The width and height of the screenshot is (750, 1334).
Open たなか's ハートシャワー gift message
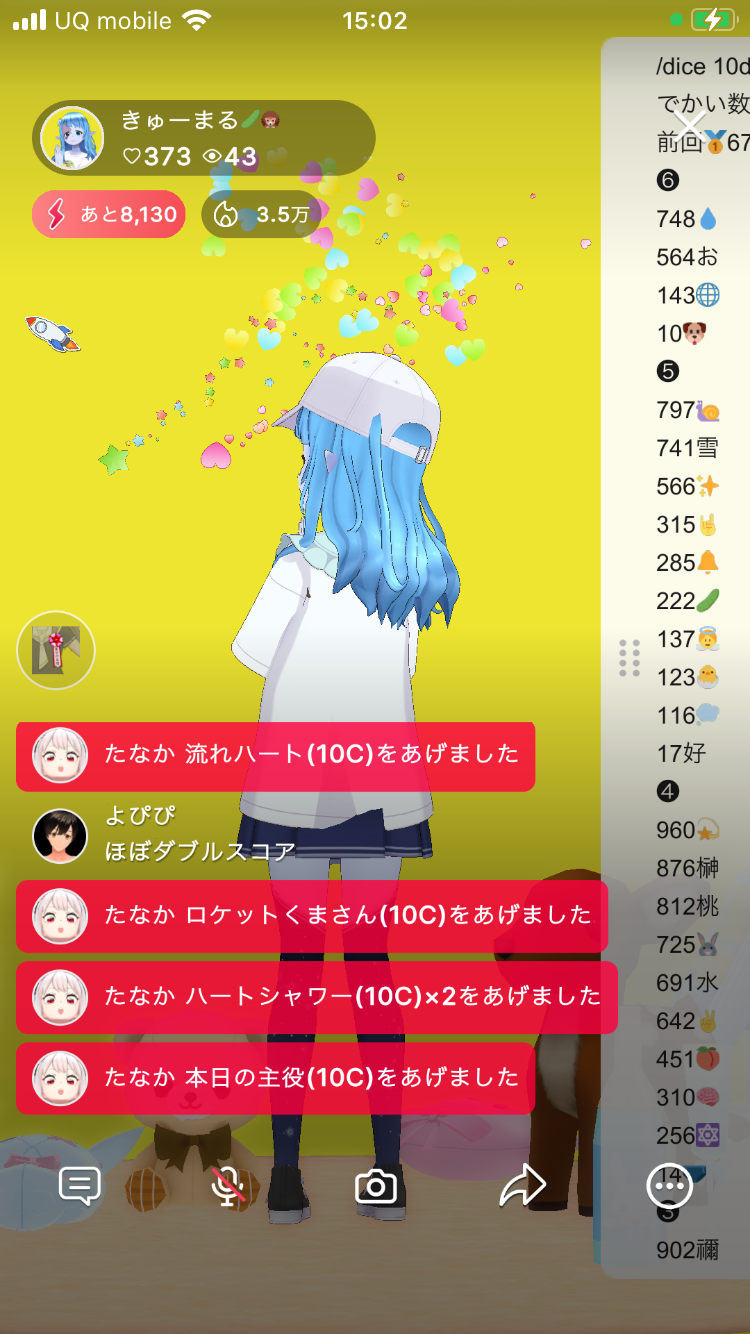click(x=316, y=997)
